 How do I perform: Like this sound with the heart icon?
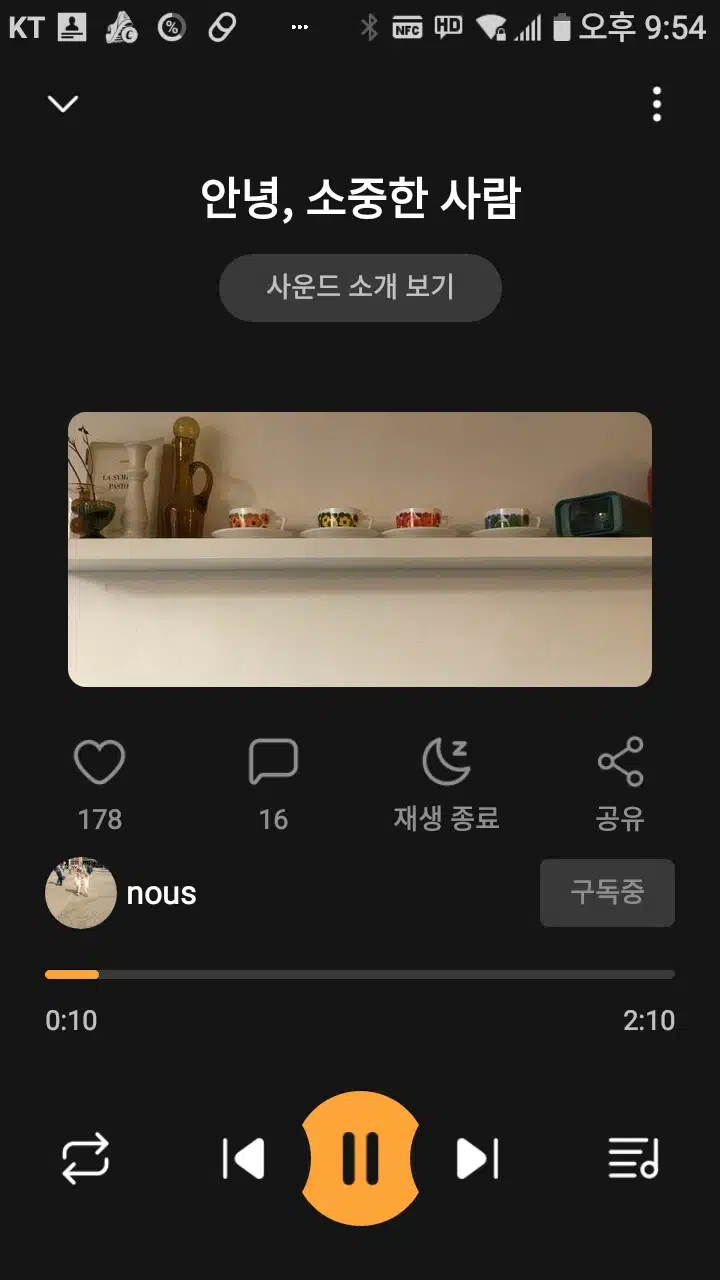click(99, 763)
